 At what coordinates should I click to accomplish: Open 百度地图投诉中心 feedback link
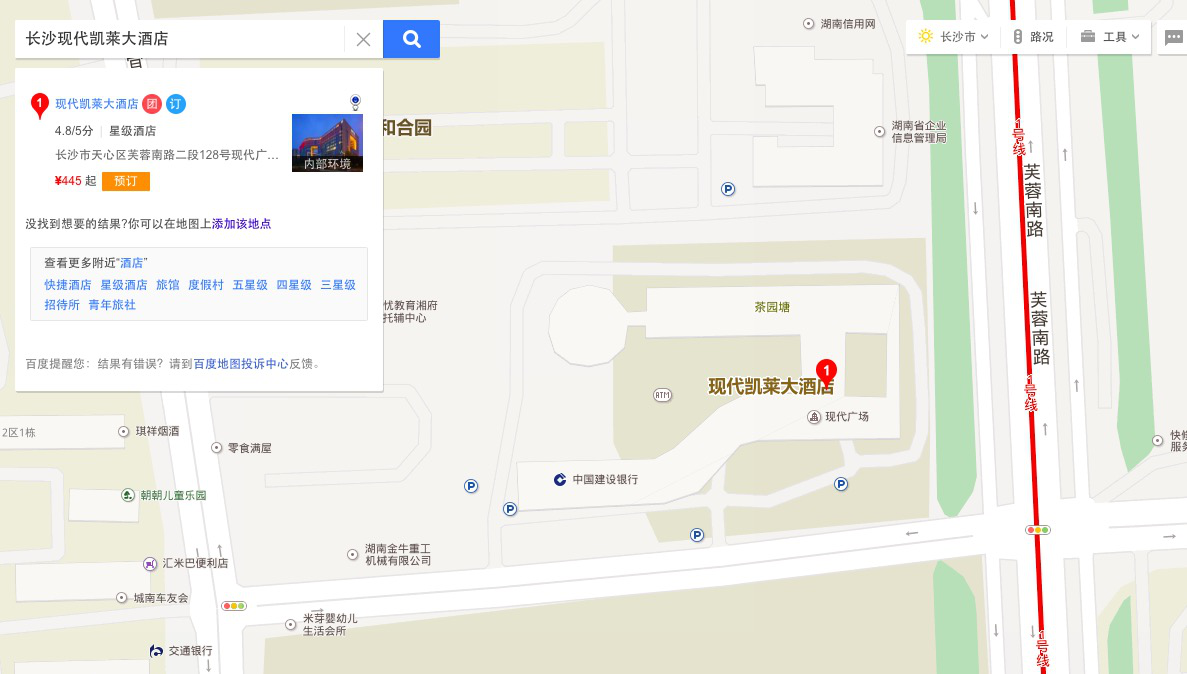pos(240,364)
